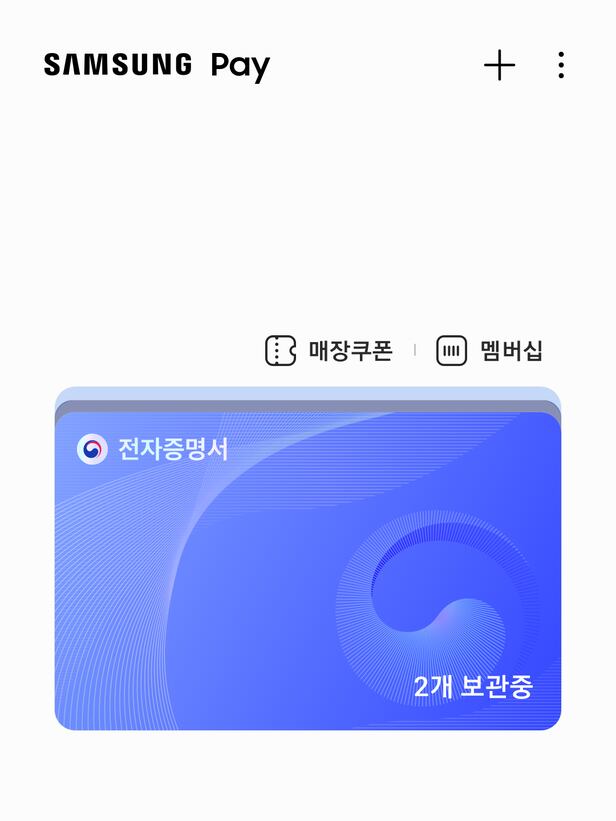This screenshot has height=821, width=616.
Task: Open the more options menu
Action: coord(561,66)
